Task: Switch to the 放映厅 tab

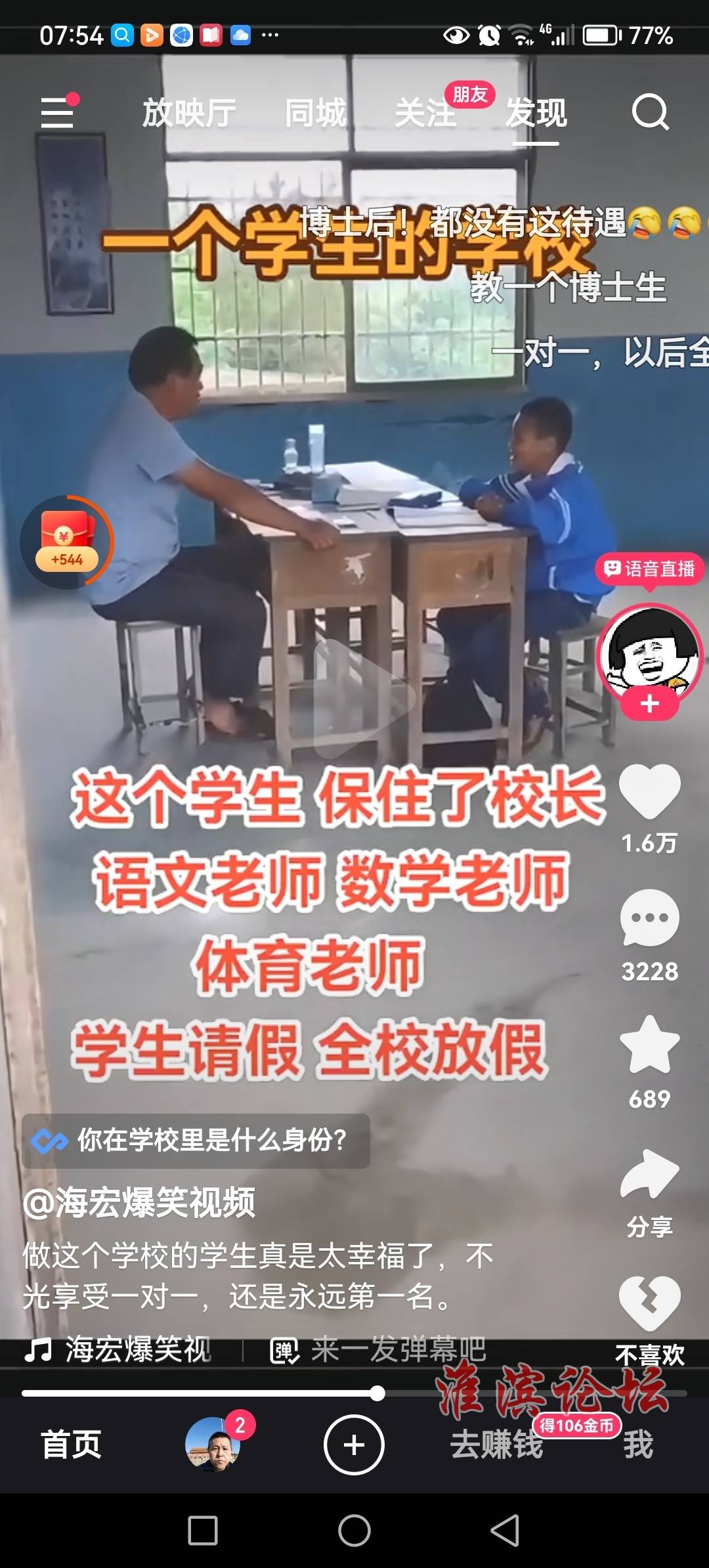Action: click(189, 113)
